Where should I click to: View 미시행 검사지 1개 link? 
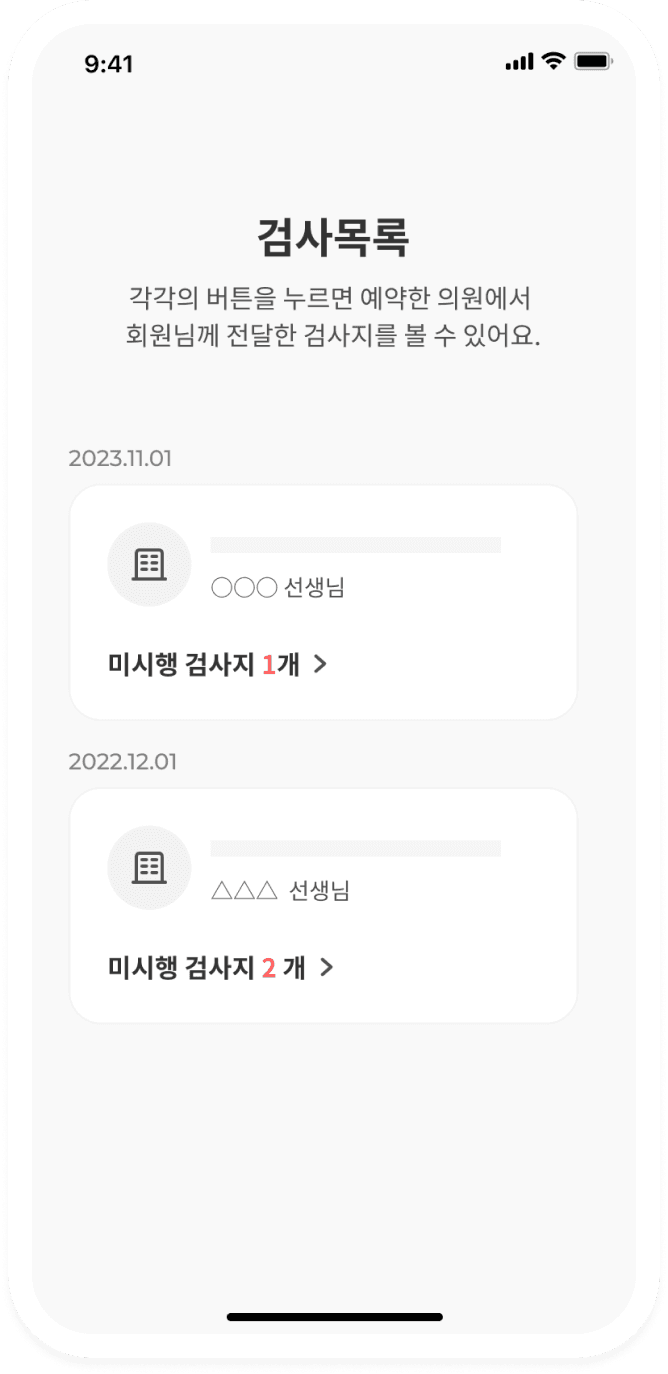point(217,665)
